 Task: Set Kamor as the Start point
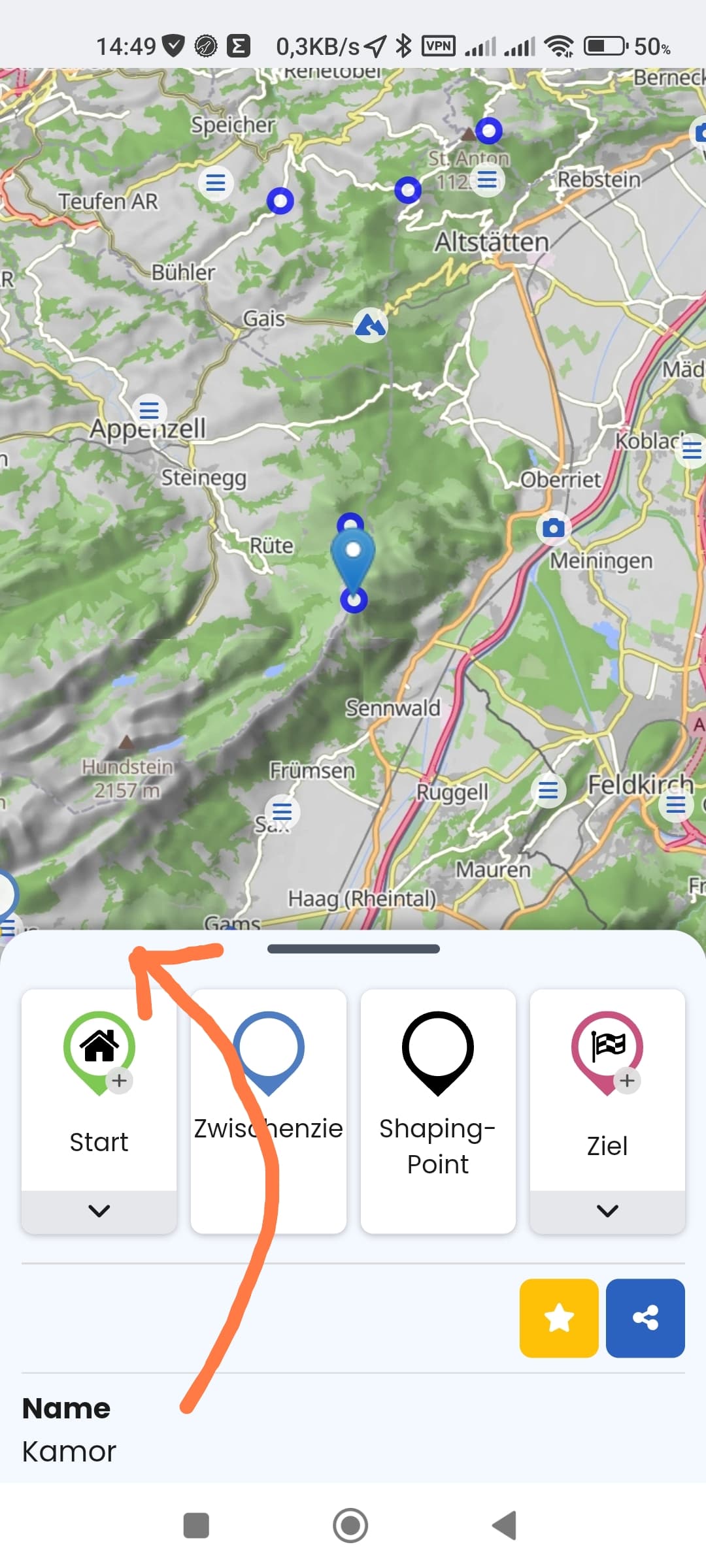click(99, 1089)
